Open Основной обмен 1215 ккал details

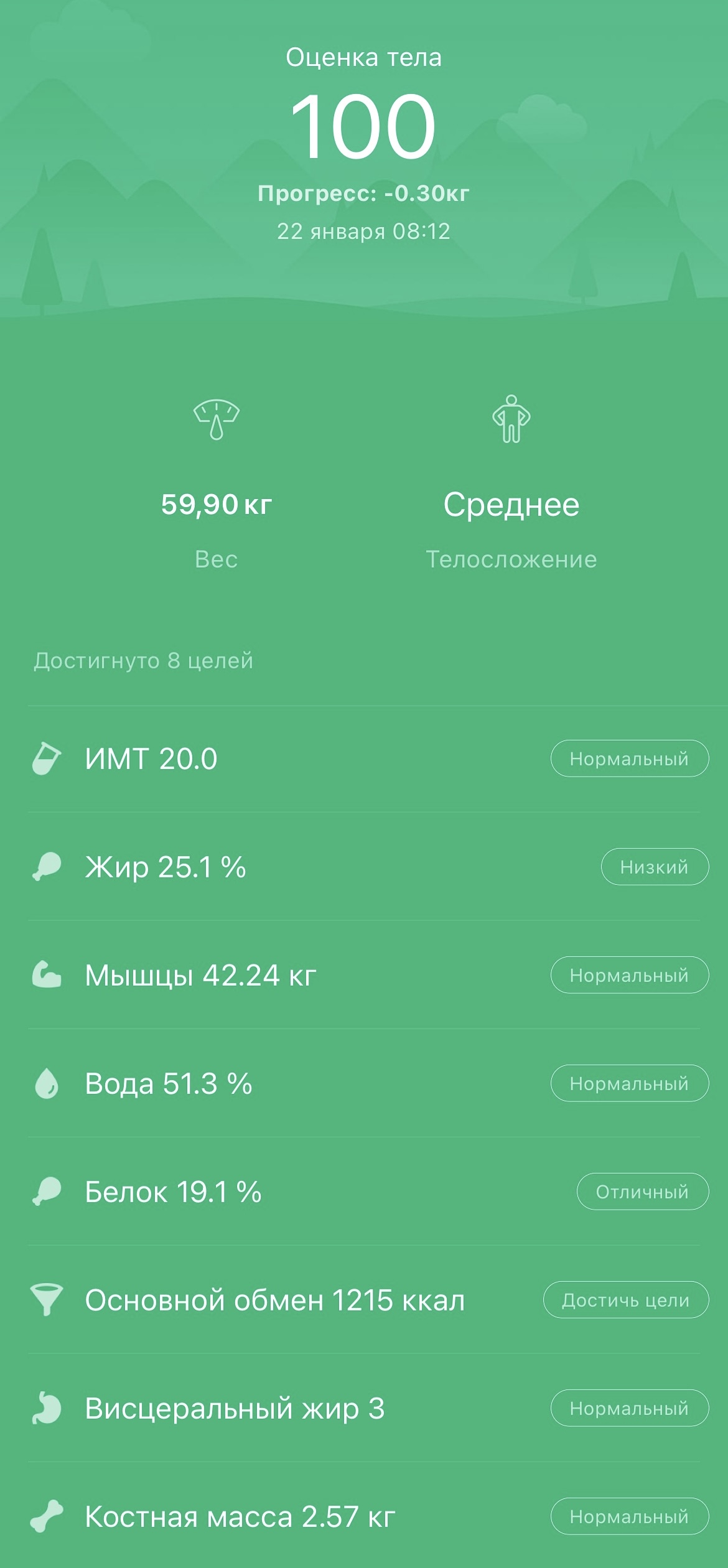(274, 1300)
